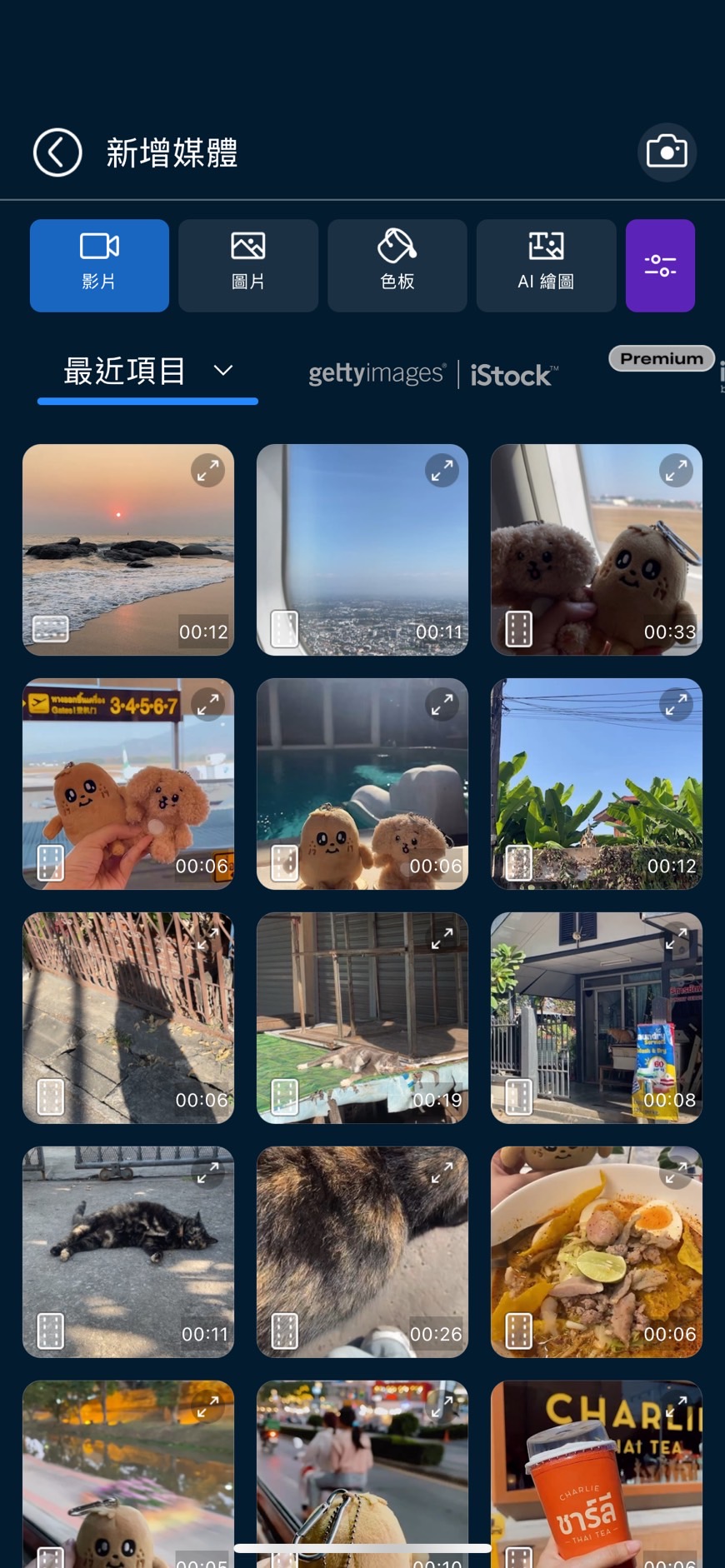The image size is (725, 1568).
Task: Preview fullscreen the 00:33 plush toys video
Action: (676, 471)
